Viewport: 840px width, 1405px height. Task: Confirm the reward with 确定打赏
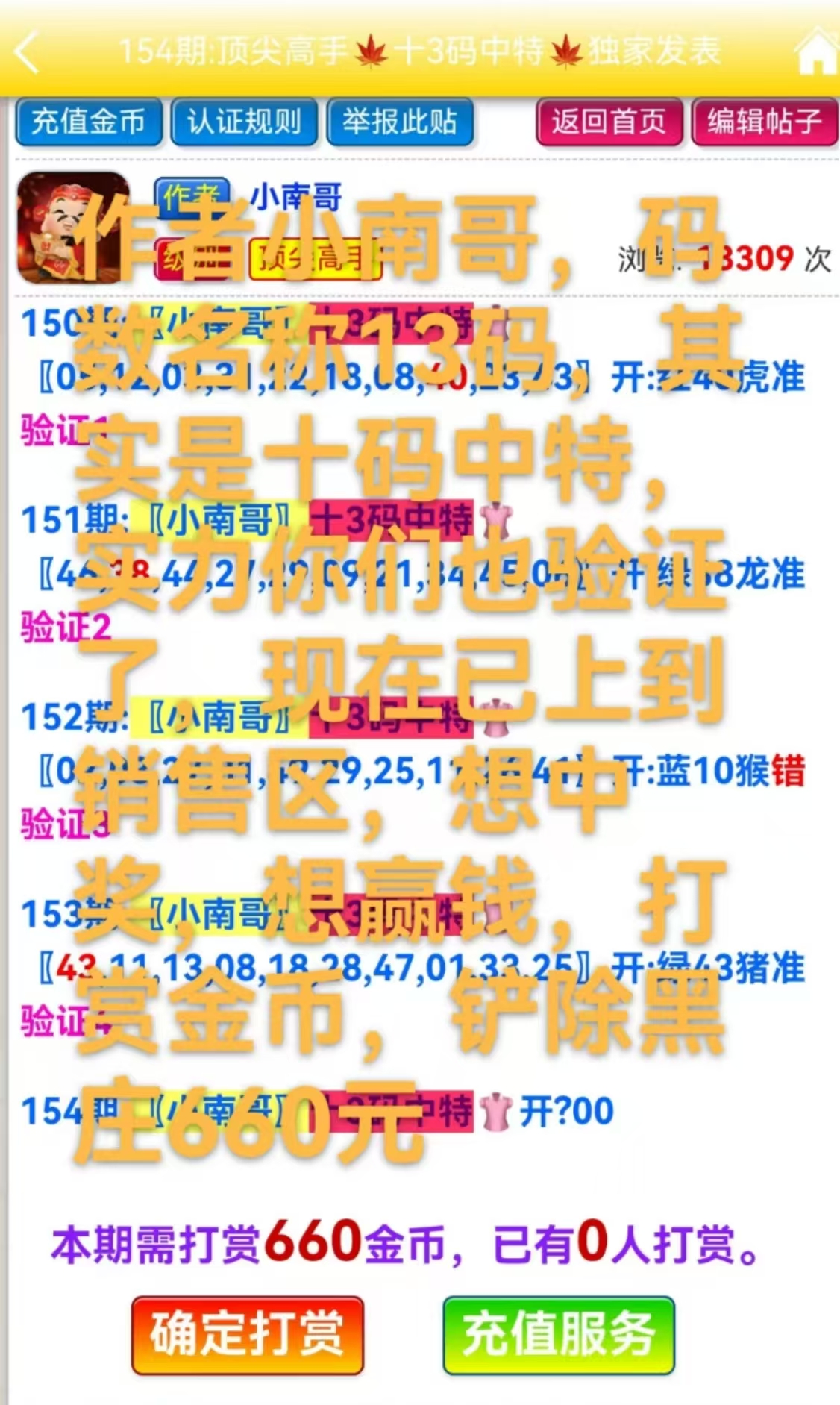coord(248,1336)
